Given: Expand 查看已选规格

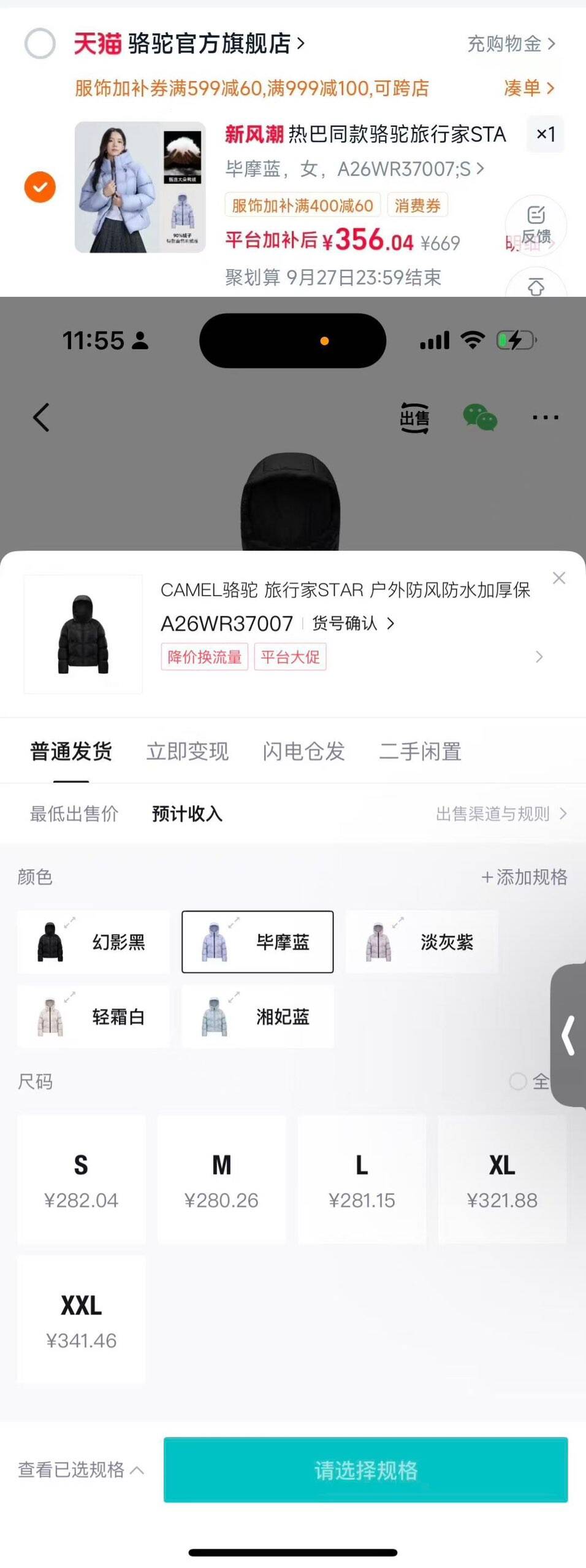Looking at the screenshot, I should click(81, 1469).
